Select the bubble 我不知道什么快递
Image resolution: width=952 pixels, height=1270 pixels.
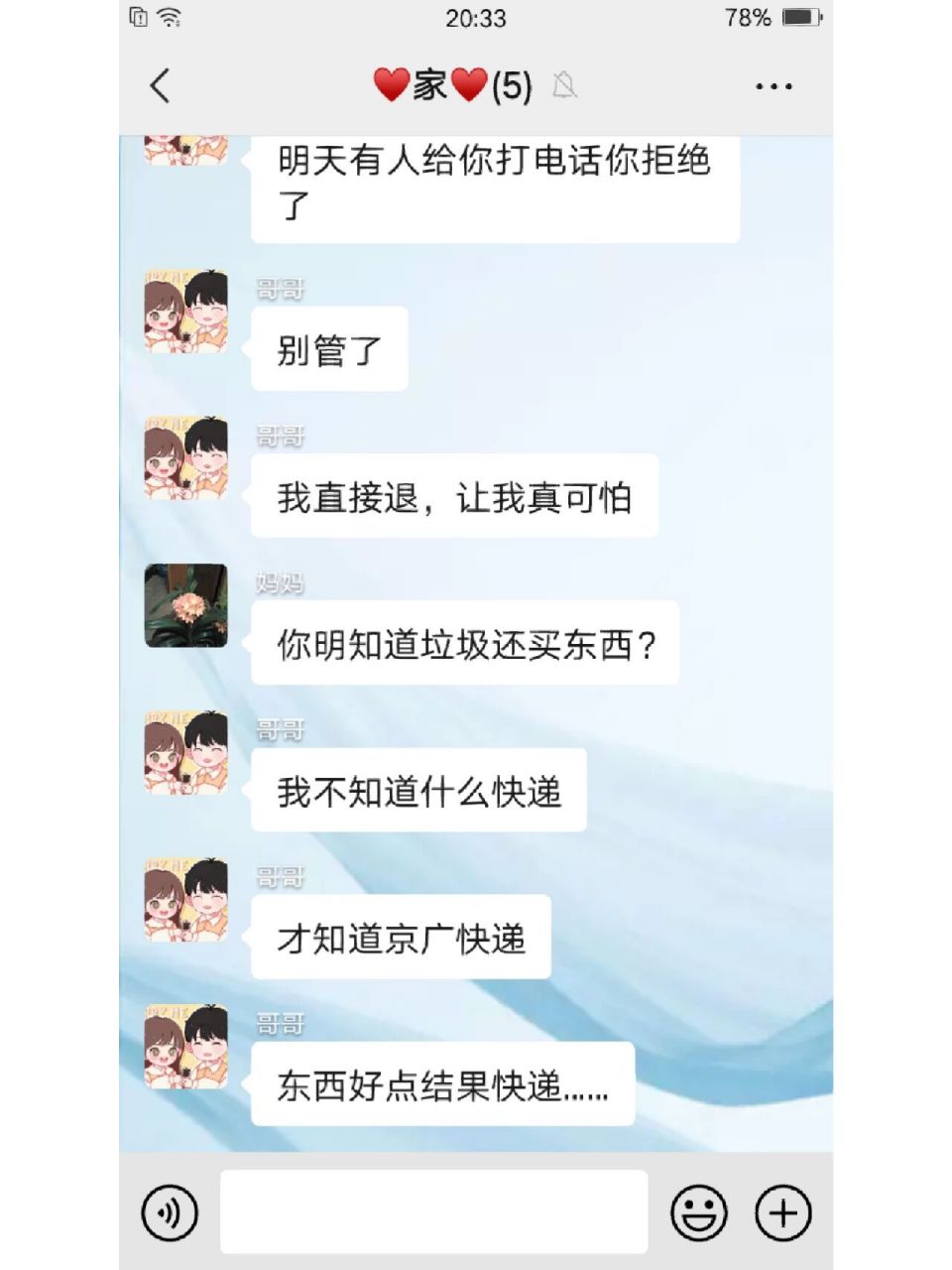coord(417,789)
